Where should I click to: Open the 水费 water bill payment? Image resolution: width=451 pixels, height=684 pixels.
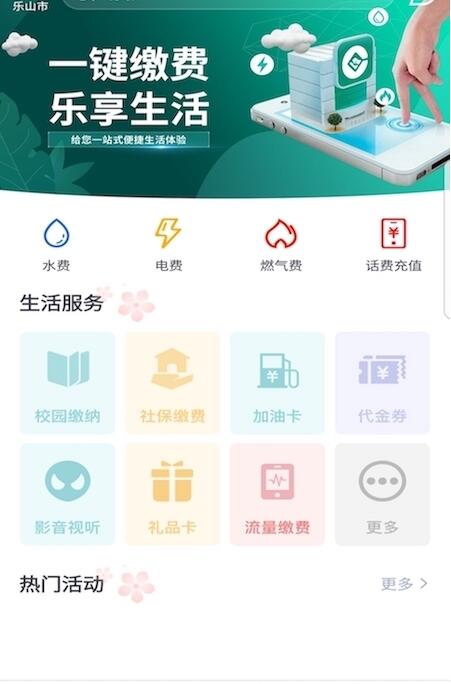click(56, 246)
